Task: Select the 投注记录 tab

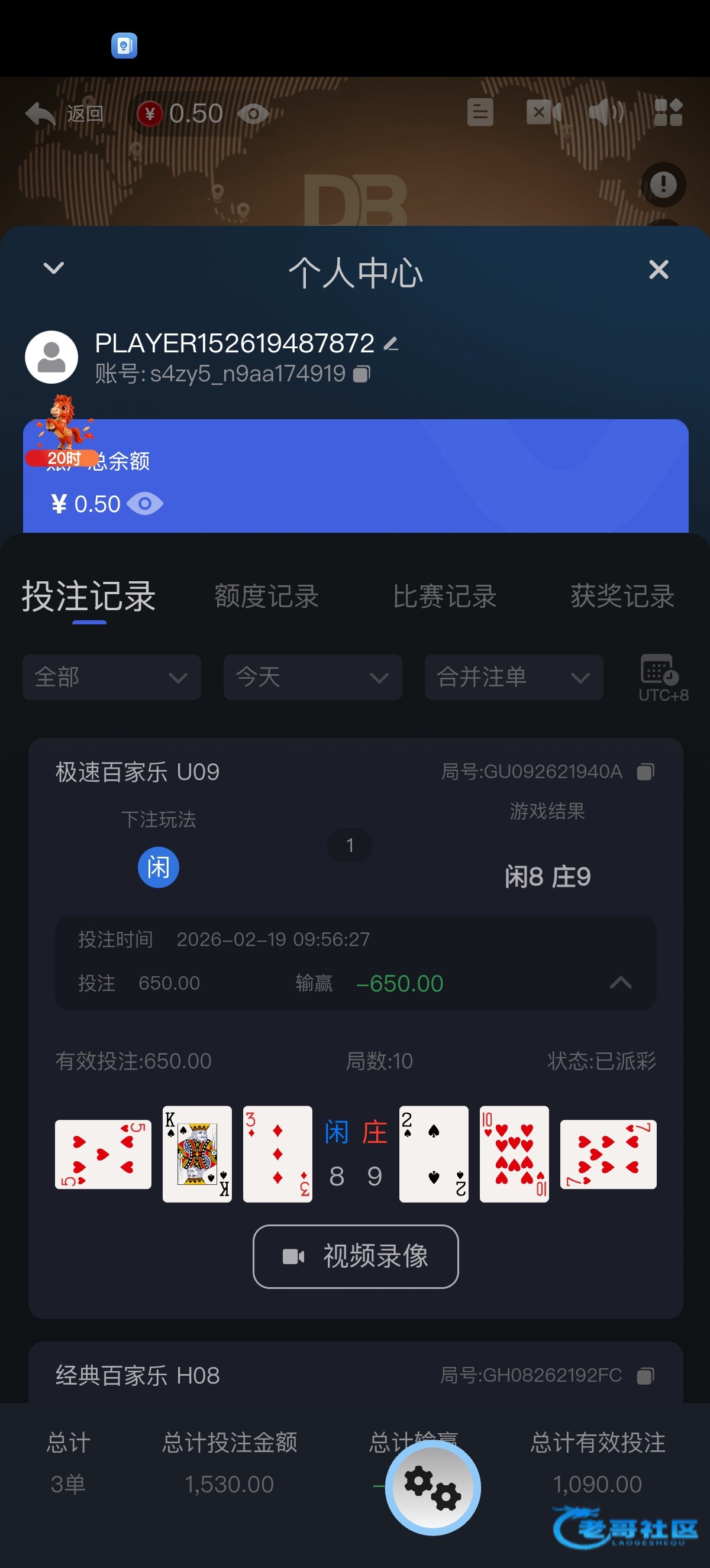Action: [x=89, y=596]
